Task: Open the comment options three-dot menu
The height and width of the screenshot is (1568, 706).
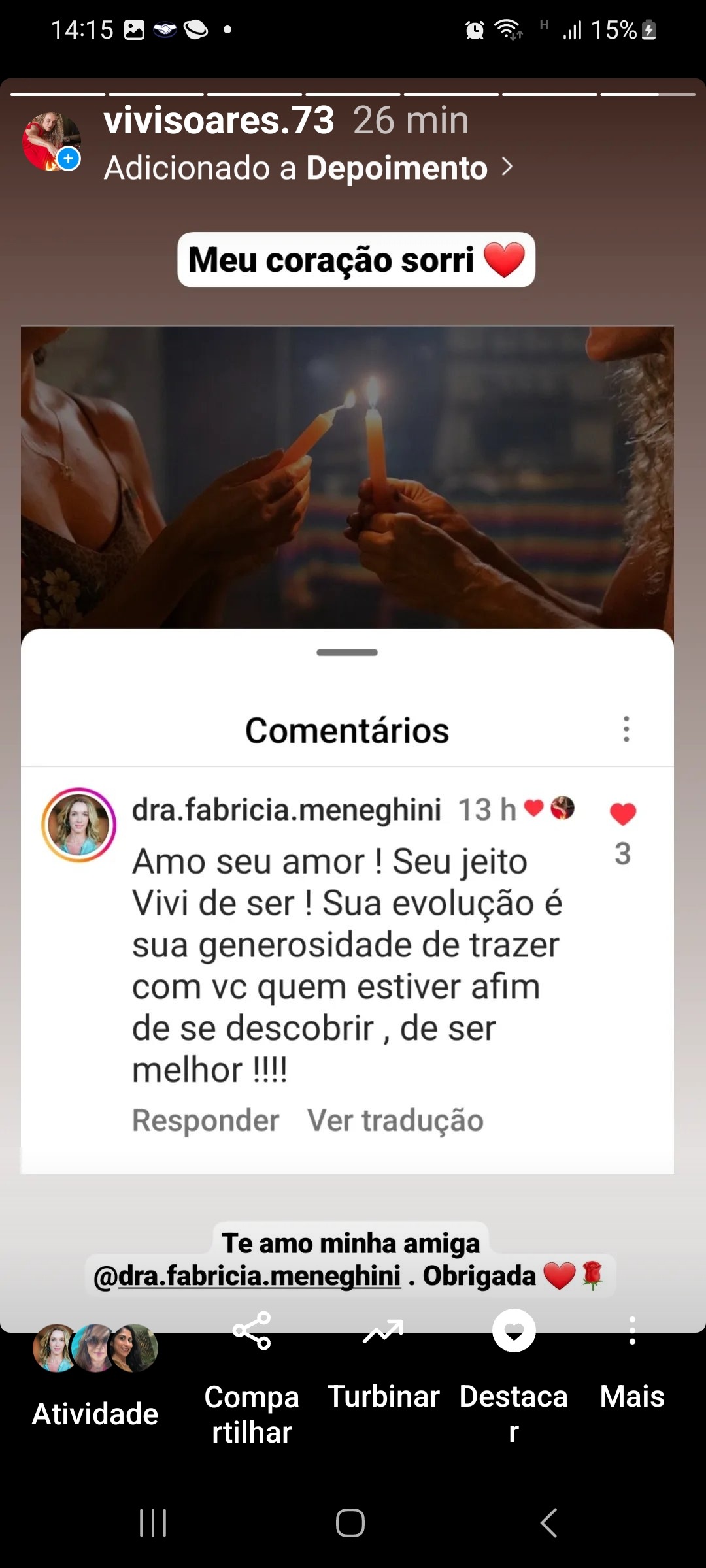Action: click(x=626, y=730)
